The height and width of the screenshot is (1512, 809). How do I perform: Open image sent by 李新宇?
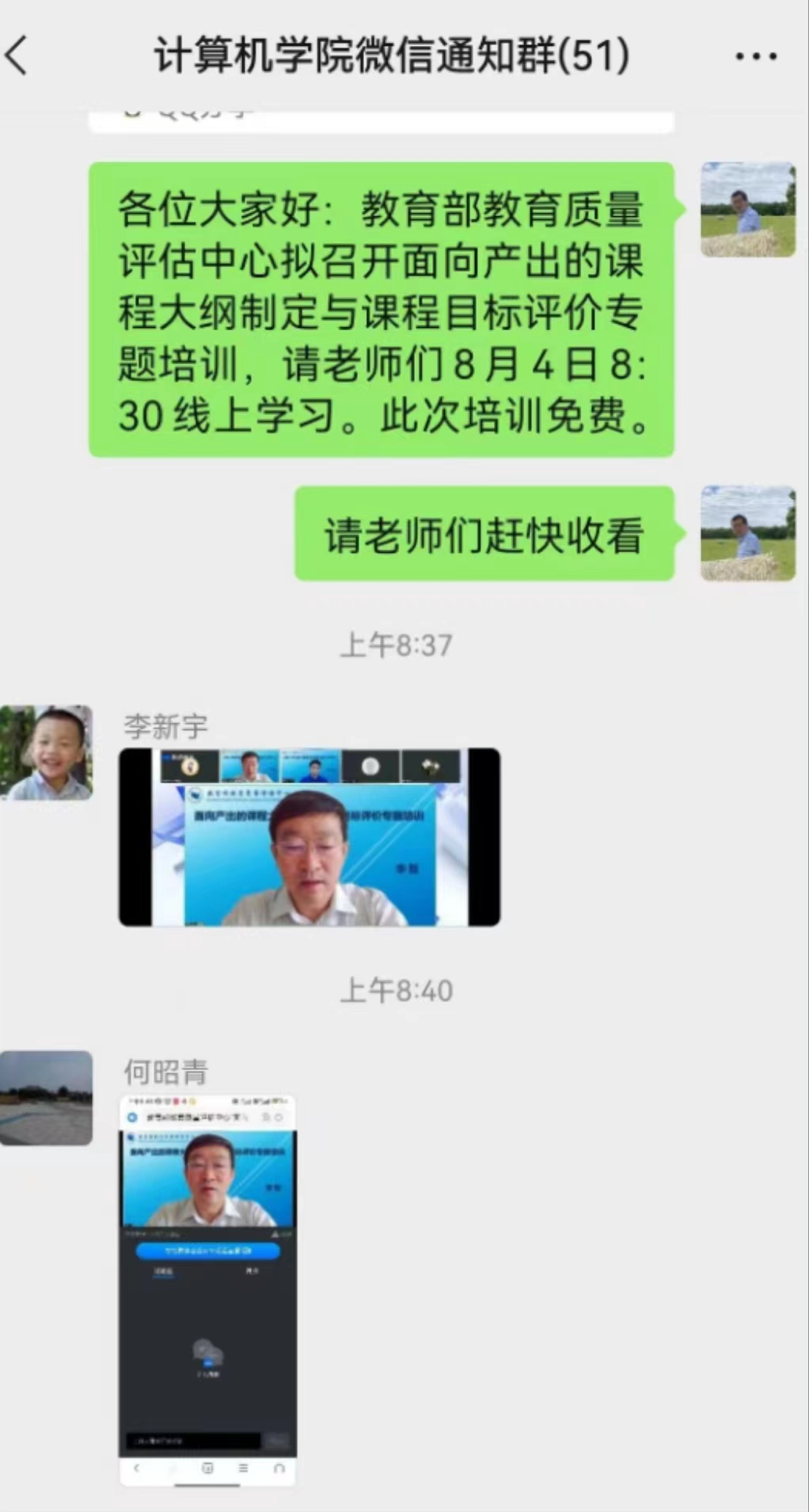click(x=309, y=837)
